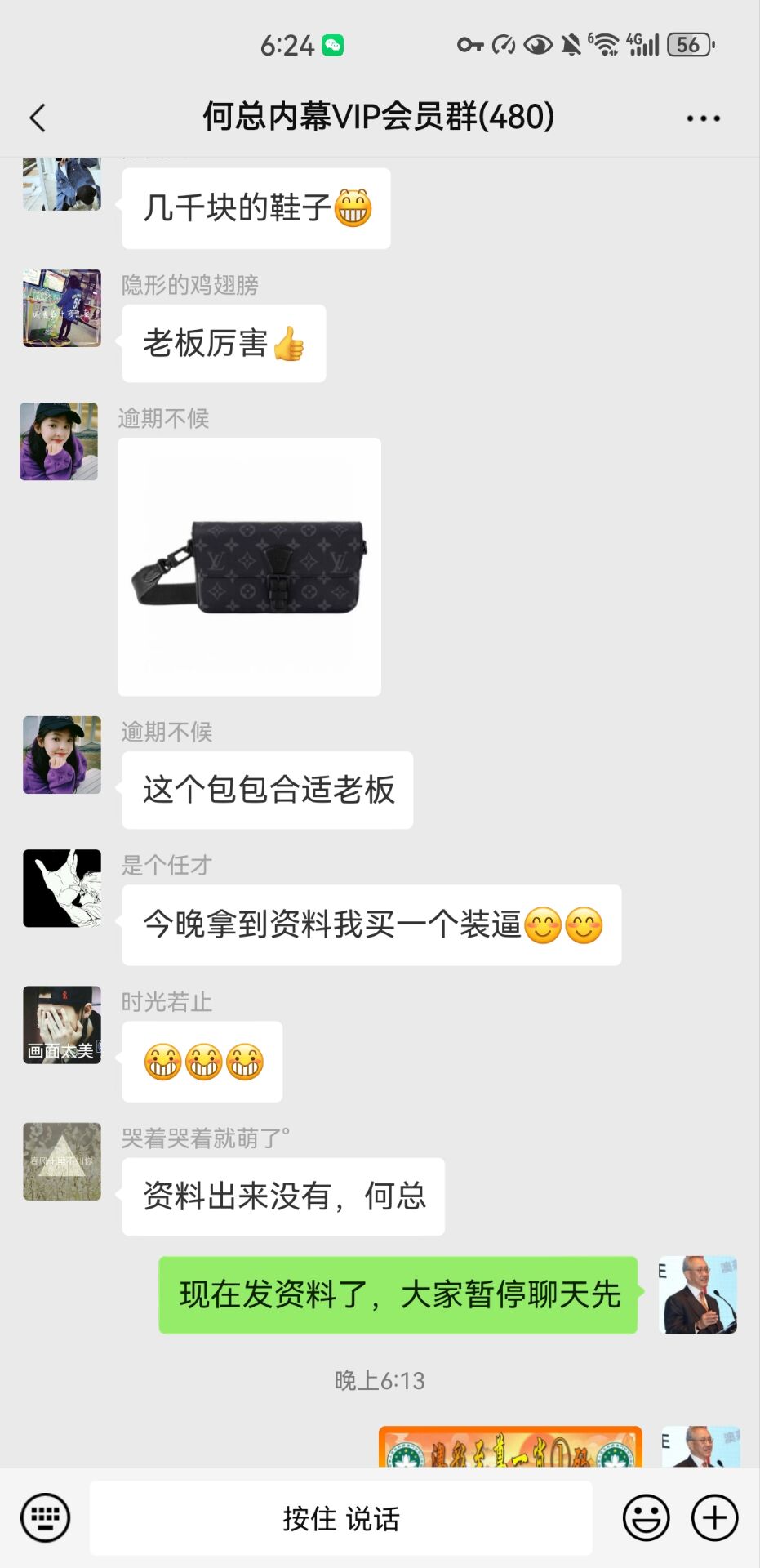Open the black bag image from 逾期不候
The width and height of the screenshot is (760, 1568).
coord(249,567)
